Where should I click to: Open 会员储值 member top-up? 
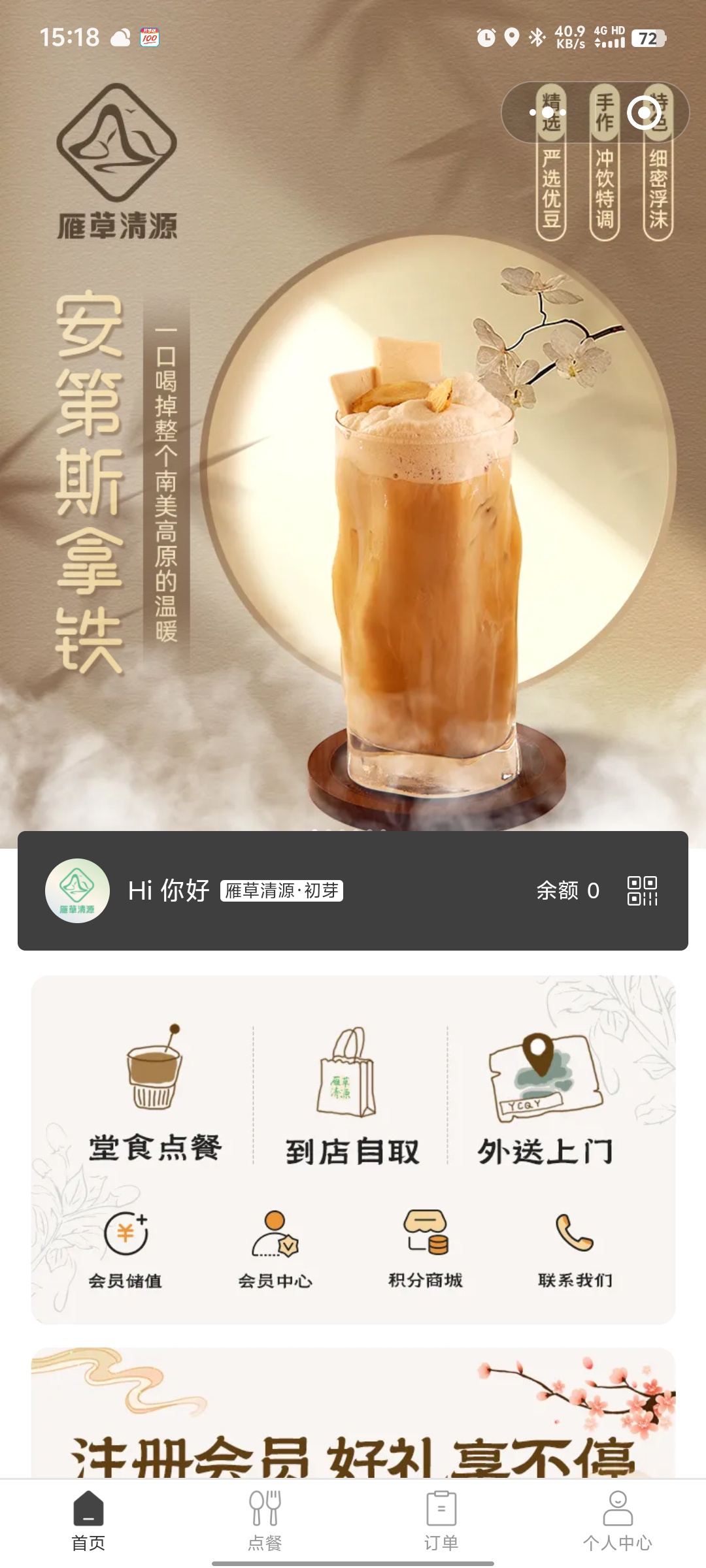[126, 1249]
